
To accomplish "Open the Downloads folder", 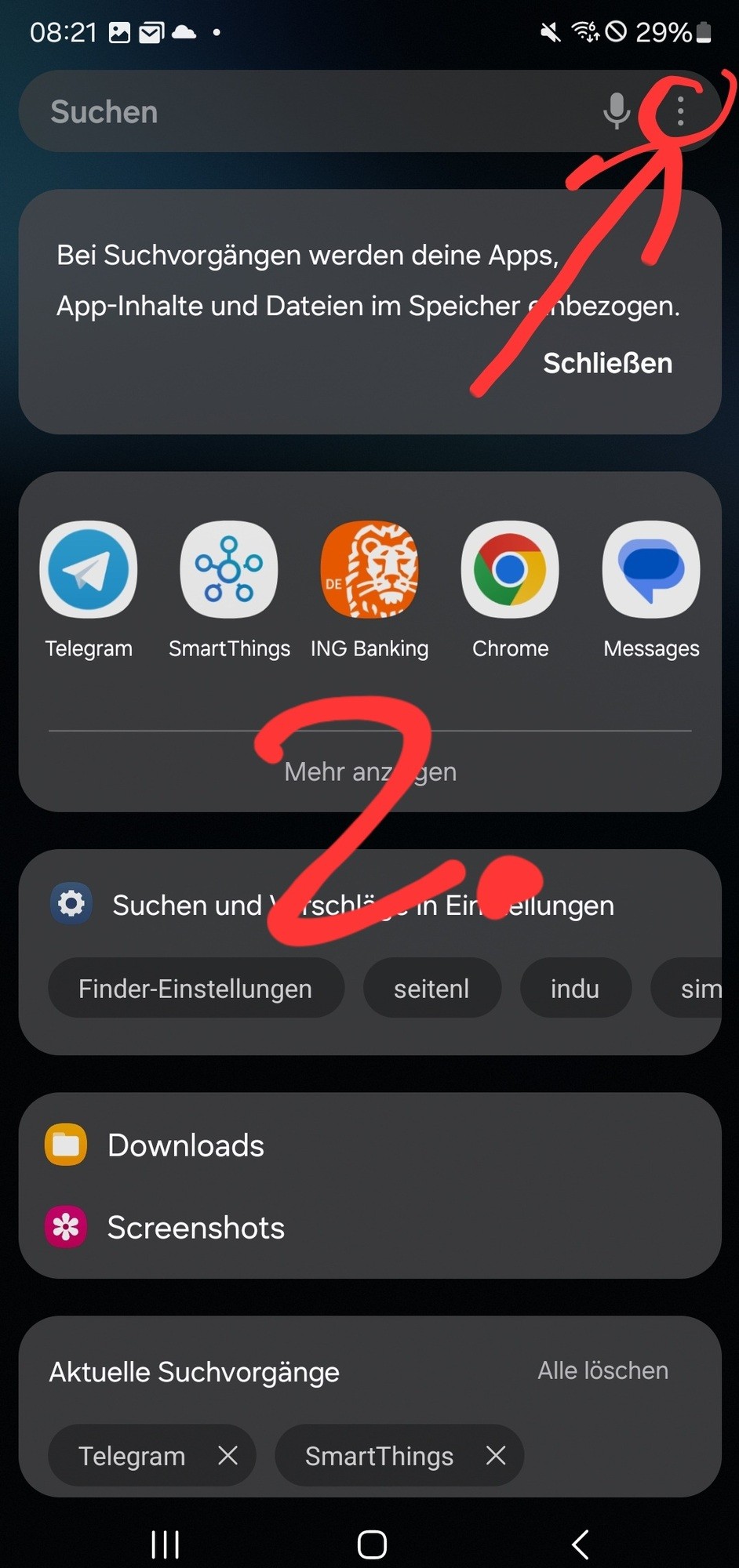I will pos(185,1145).
